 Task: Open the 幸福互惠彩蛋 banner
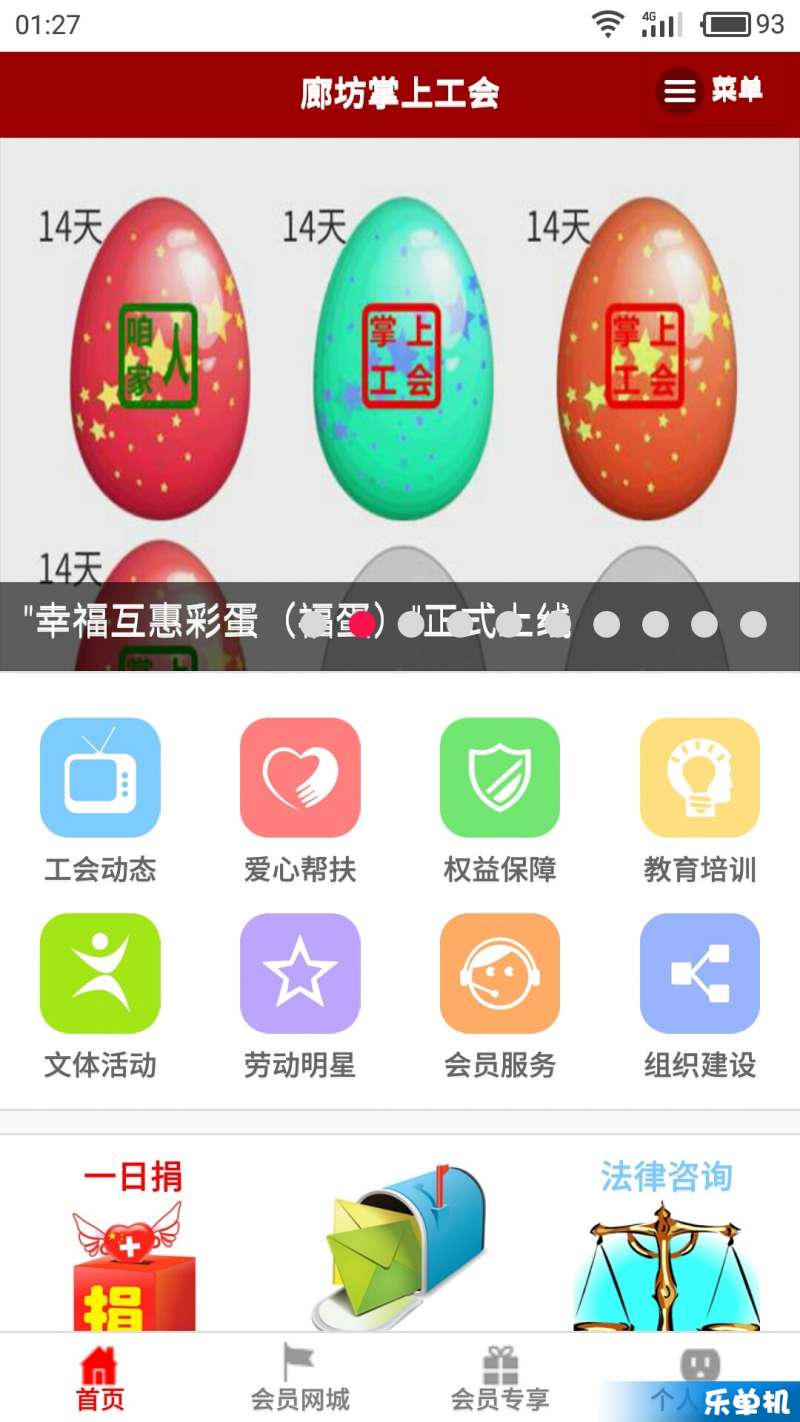[400, 400]
